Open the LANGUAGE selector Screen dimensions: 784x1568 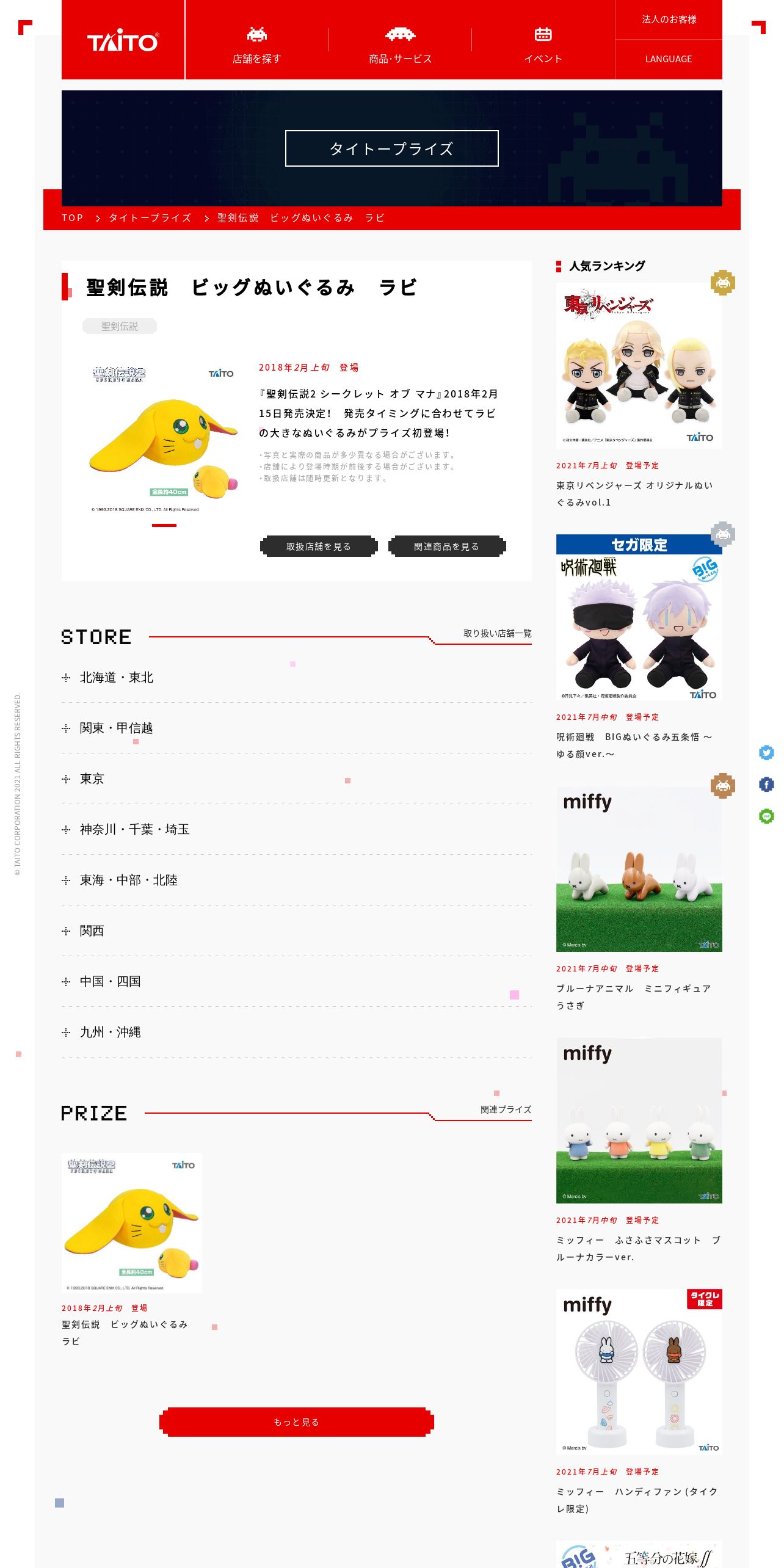[x=669, y=59]
